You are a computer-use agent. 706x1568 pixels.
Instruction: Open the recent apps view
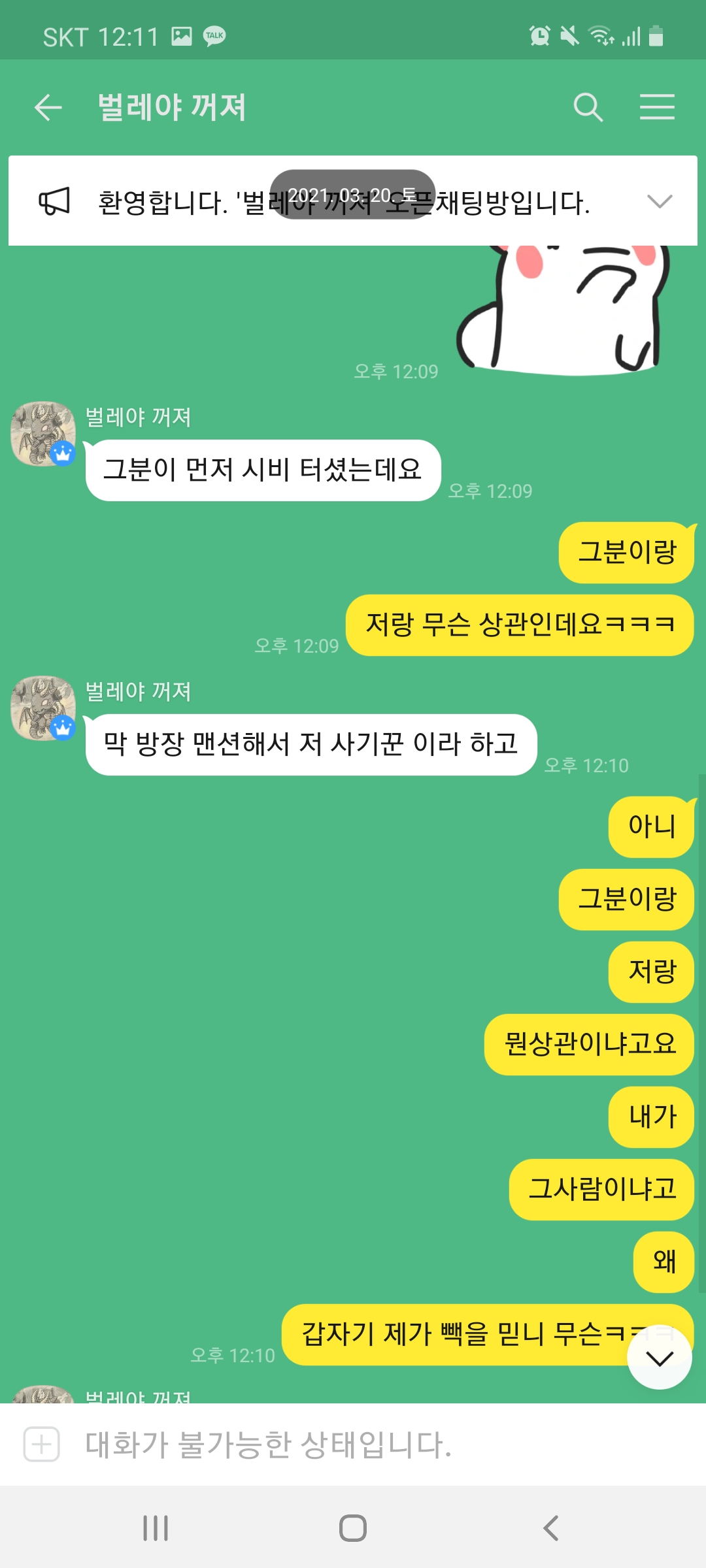(x=156, y=1528)
